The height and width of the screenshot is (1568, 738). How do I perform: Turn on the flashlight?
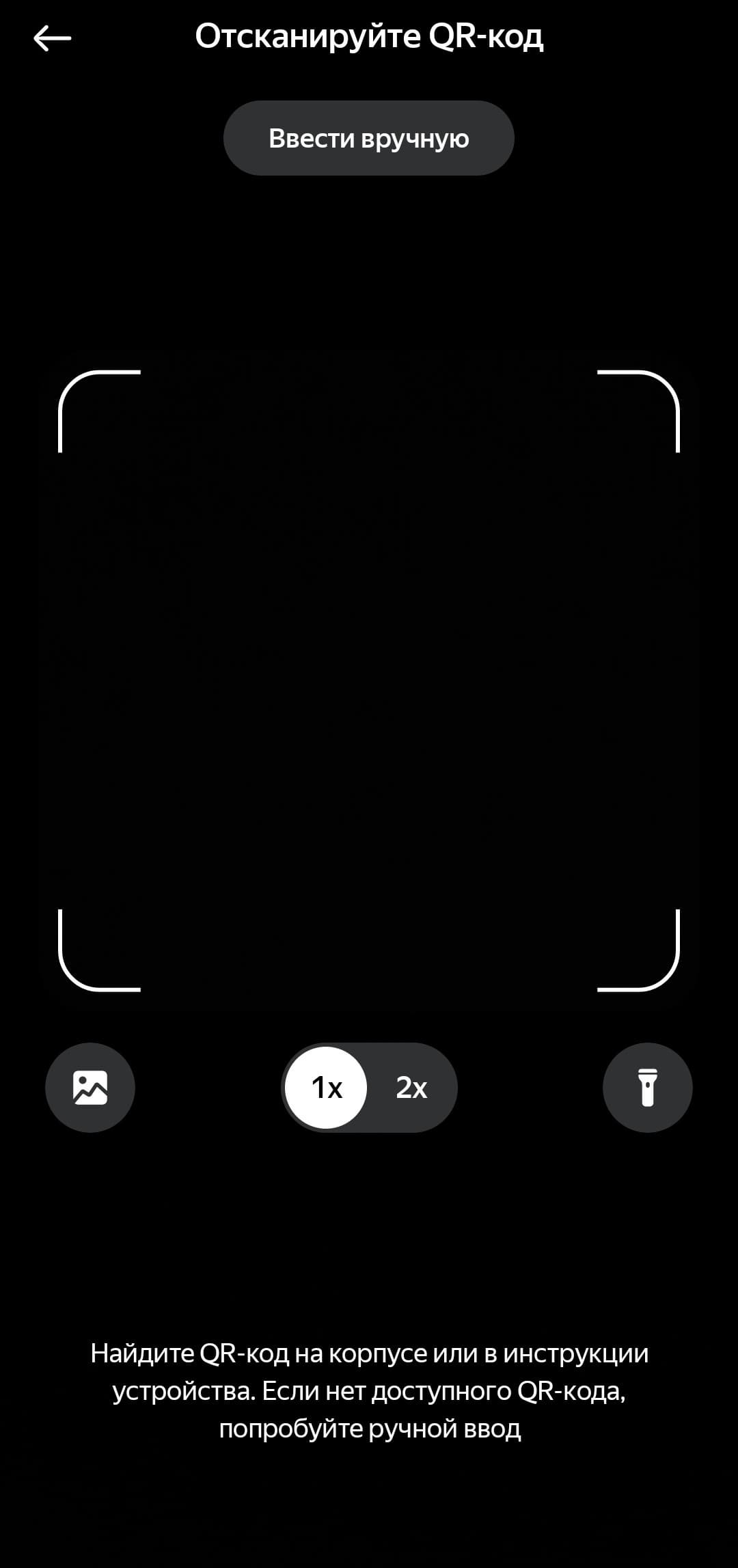click(x=647, y=1087)
